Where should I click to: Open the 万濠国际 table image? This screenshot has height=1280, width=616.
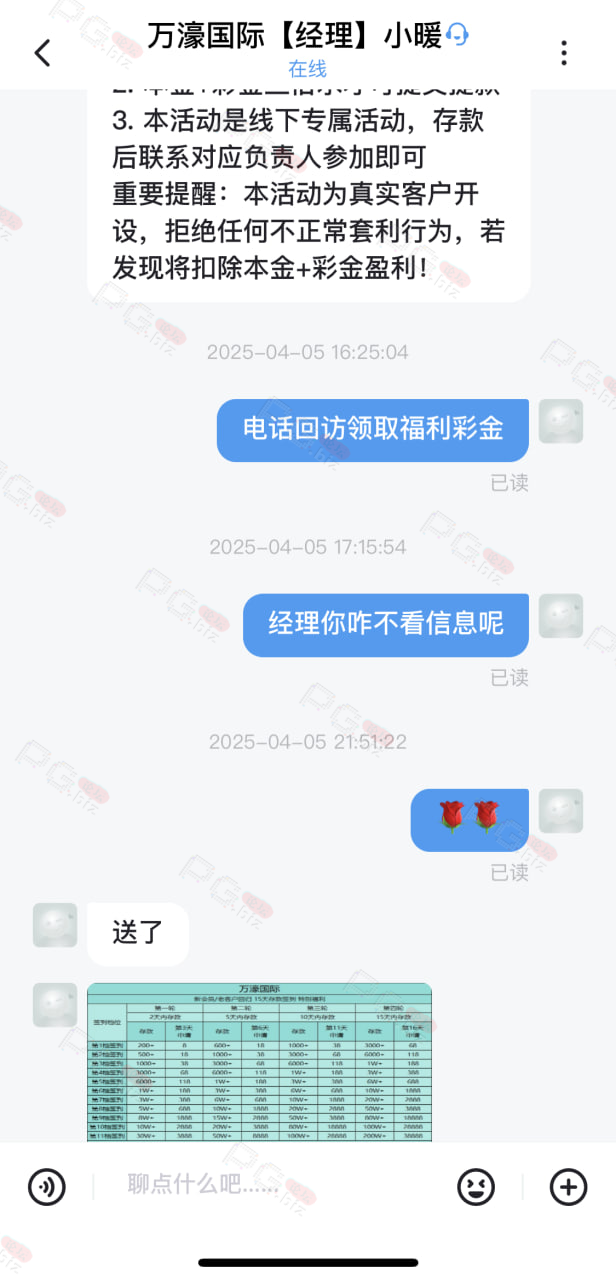coord(260,1062)
